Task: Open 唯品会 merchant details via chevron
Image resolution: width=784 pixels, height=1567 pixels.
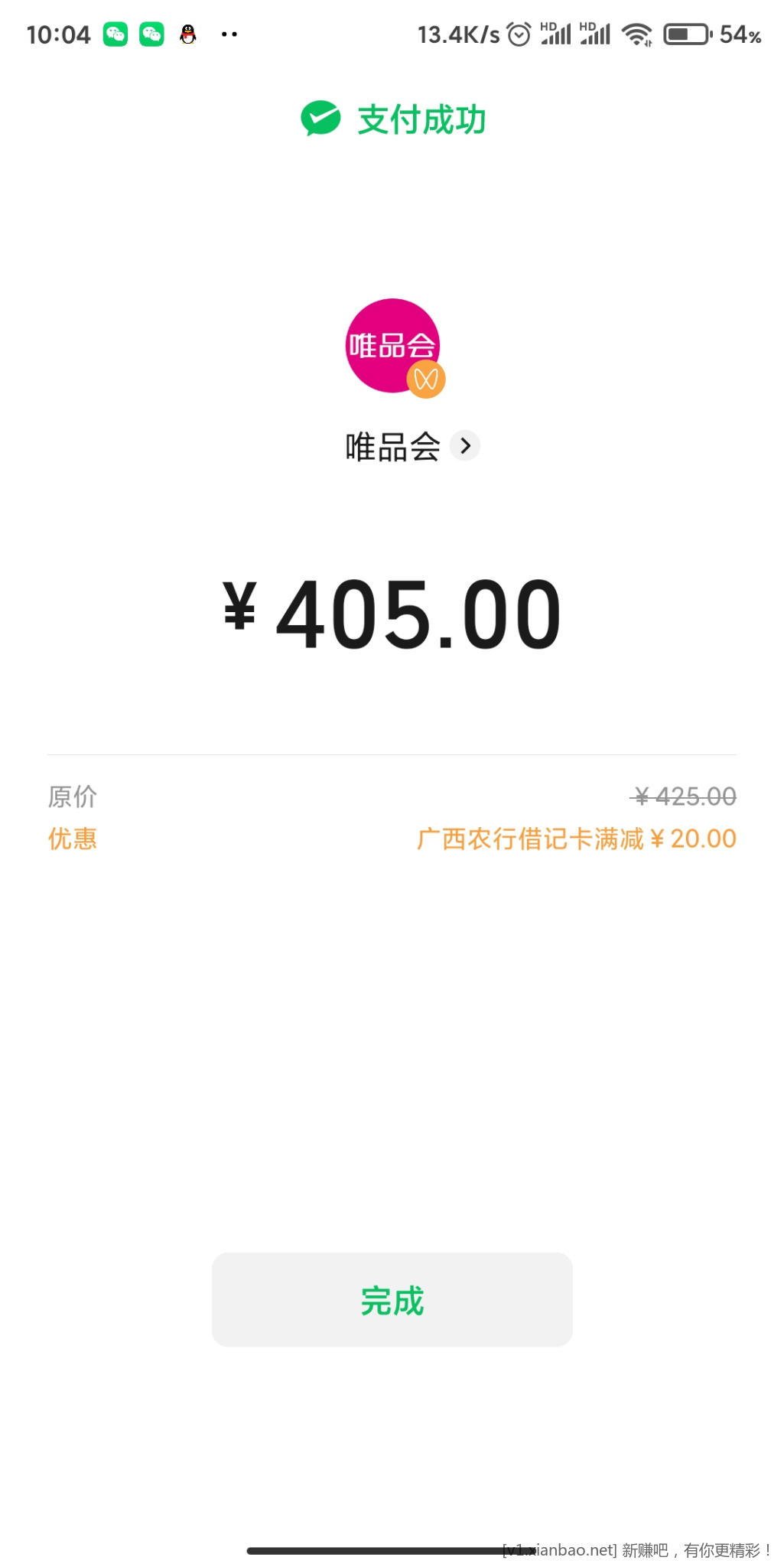Action: (x=464, y=446)
